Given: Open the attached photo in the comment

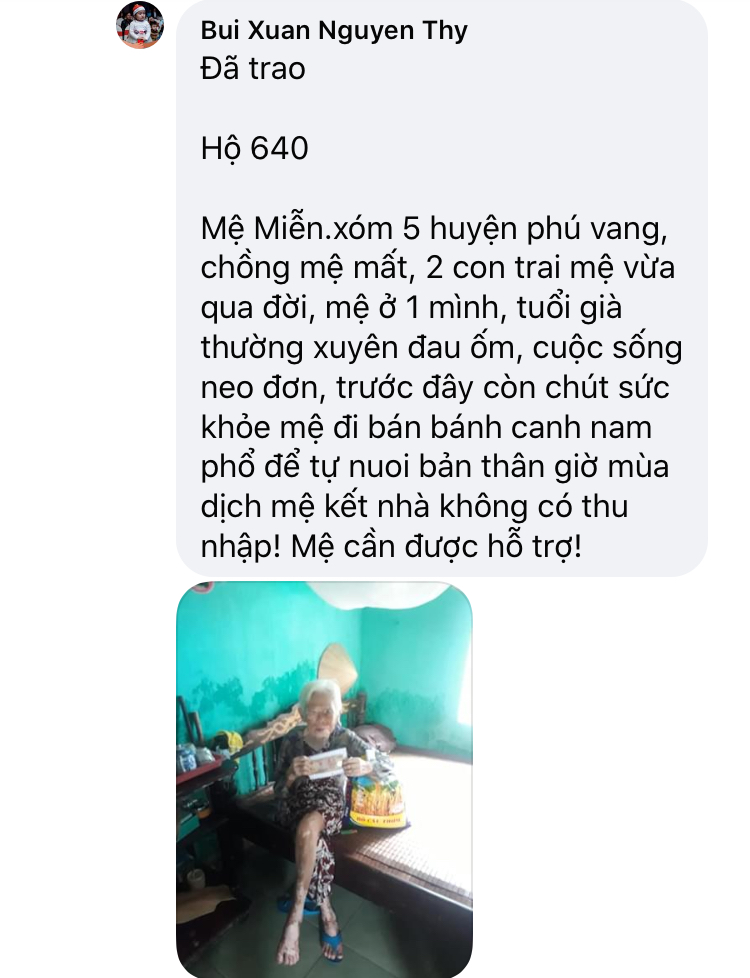Looking at the screenshot, I should pyautogui.click(x=324, y=779).
